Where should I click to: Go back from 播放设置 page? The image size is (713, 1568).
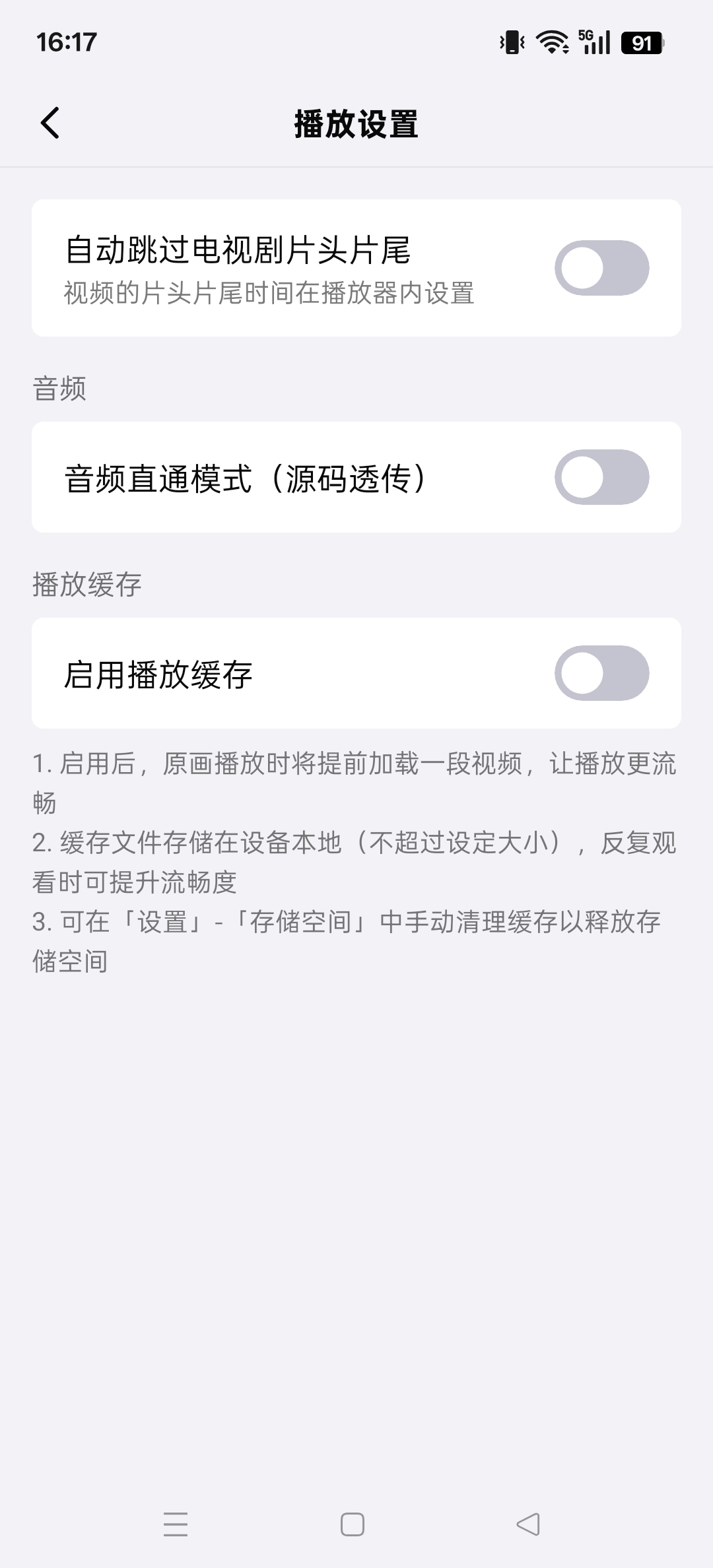[x=50, y=123]
